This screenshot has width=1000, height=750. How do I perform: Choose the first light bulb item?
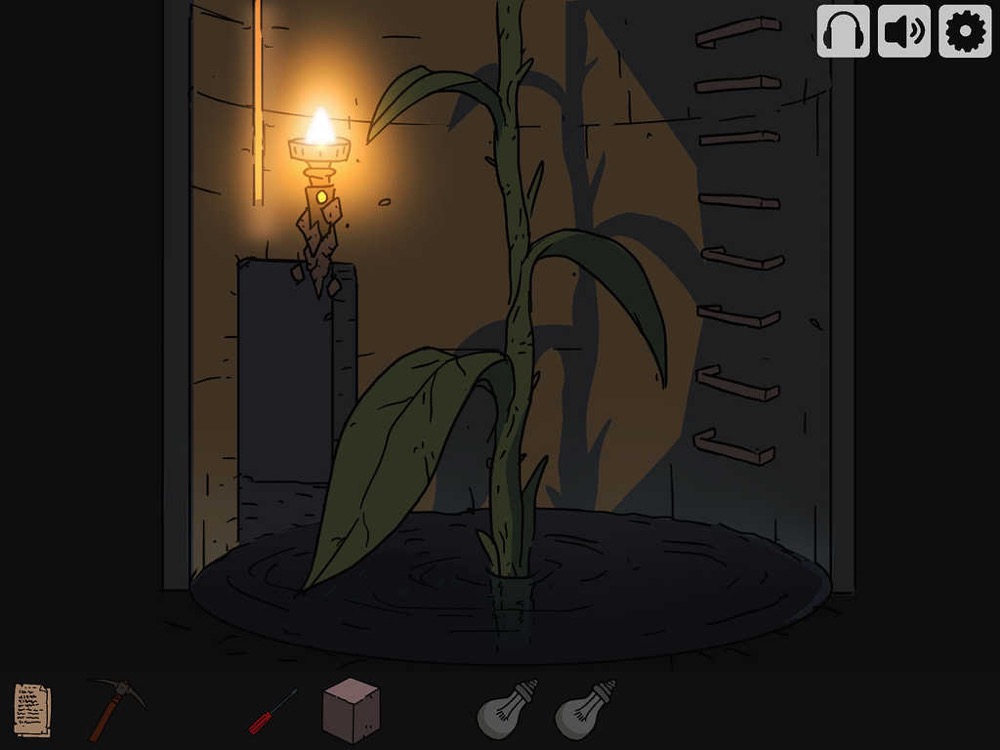point(506,708)
